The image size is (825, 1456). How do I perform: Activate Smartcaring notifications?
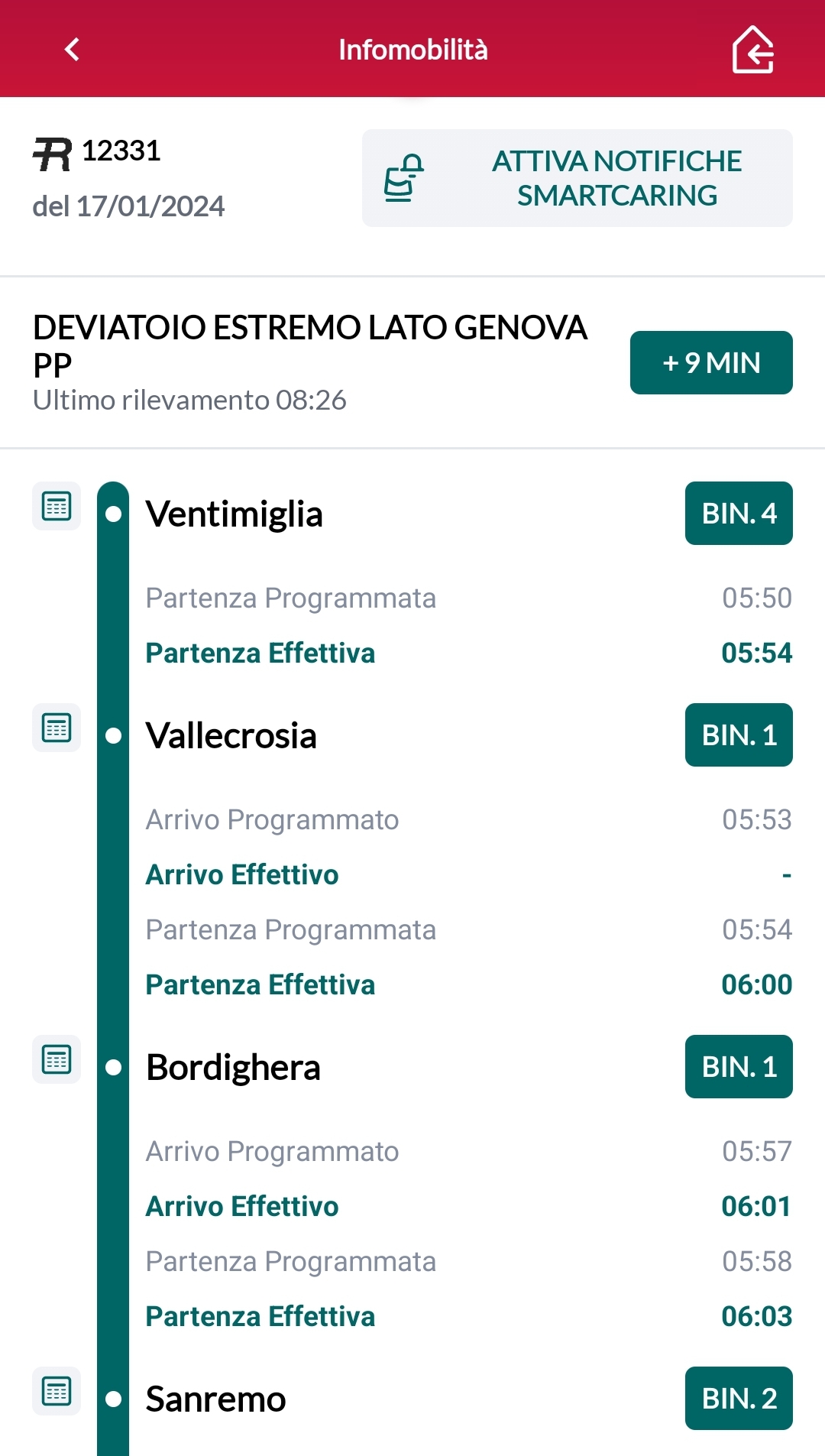pos(577,178)
